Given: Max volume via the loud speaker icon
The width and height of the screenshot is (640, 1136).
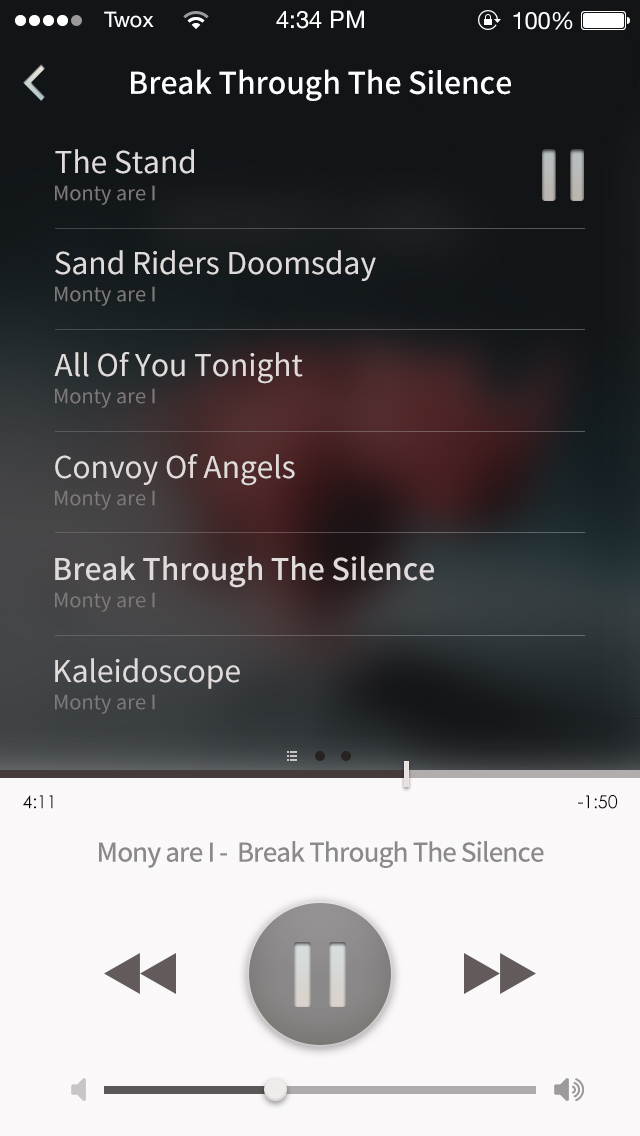Looking at the screenshot, I should pyautogui.click(x=568, y=1089).
